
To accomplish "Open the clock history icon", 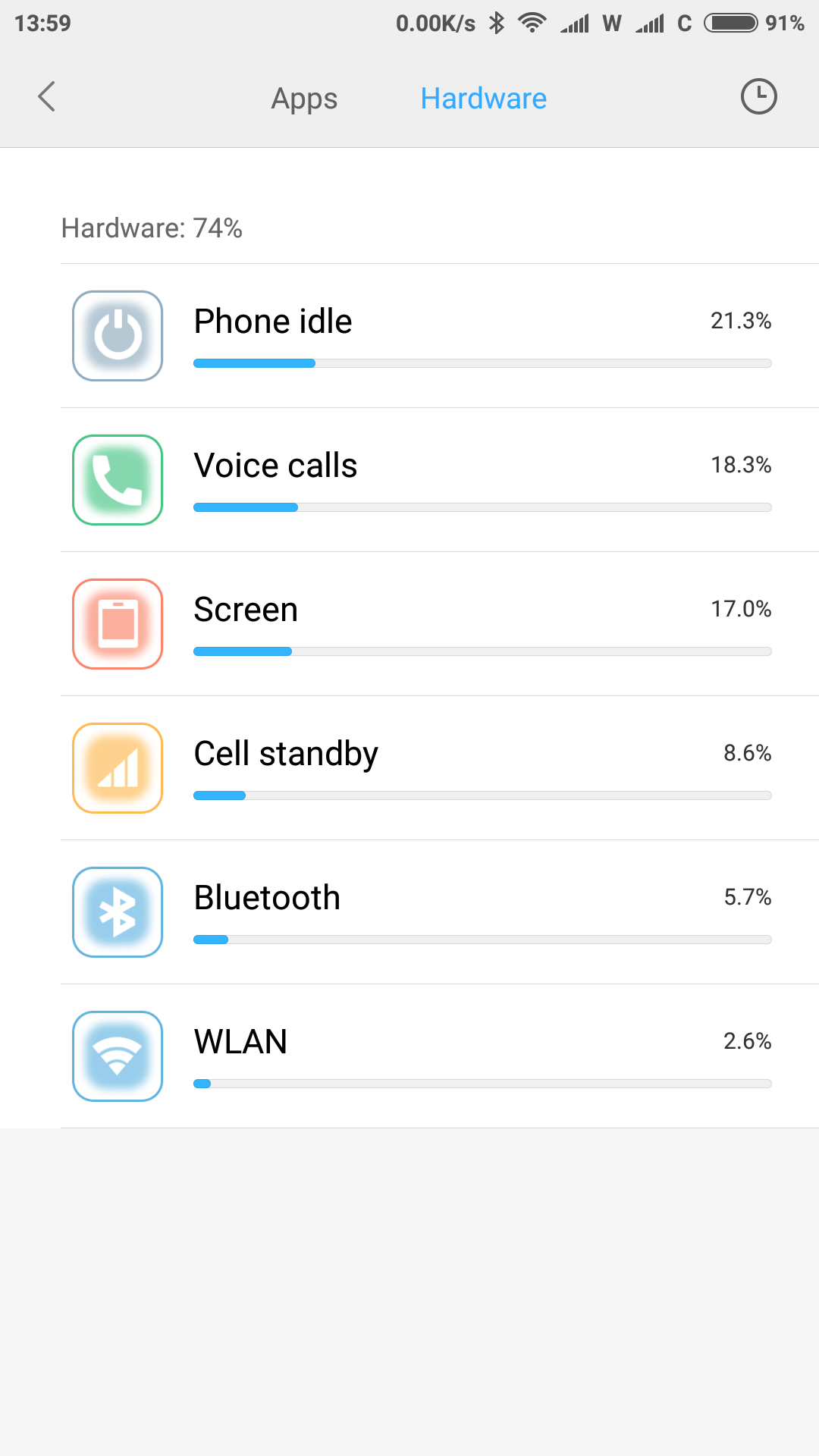I will pyautogui.click(x=758, y=97).
